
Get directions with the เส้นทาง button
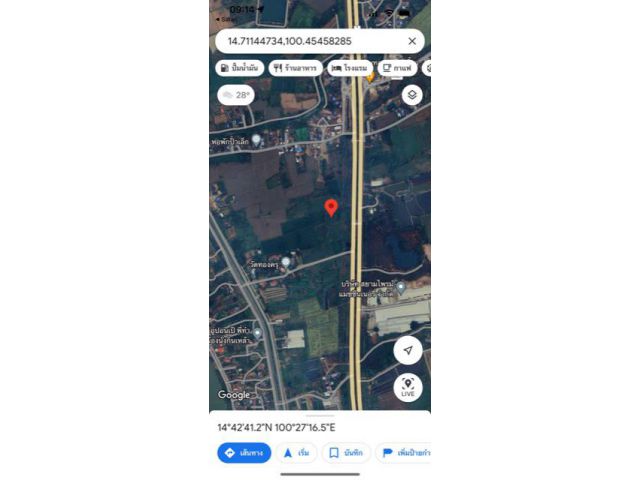[x=244, y=453]
